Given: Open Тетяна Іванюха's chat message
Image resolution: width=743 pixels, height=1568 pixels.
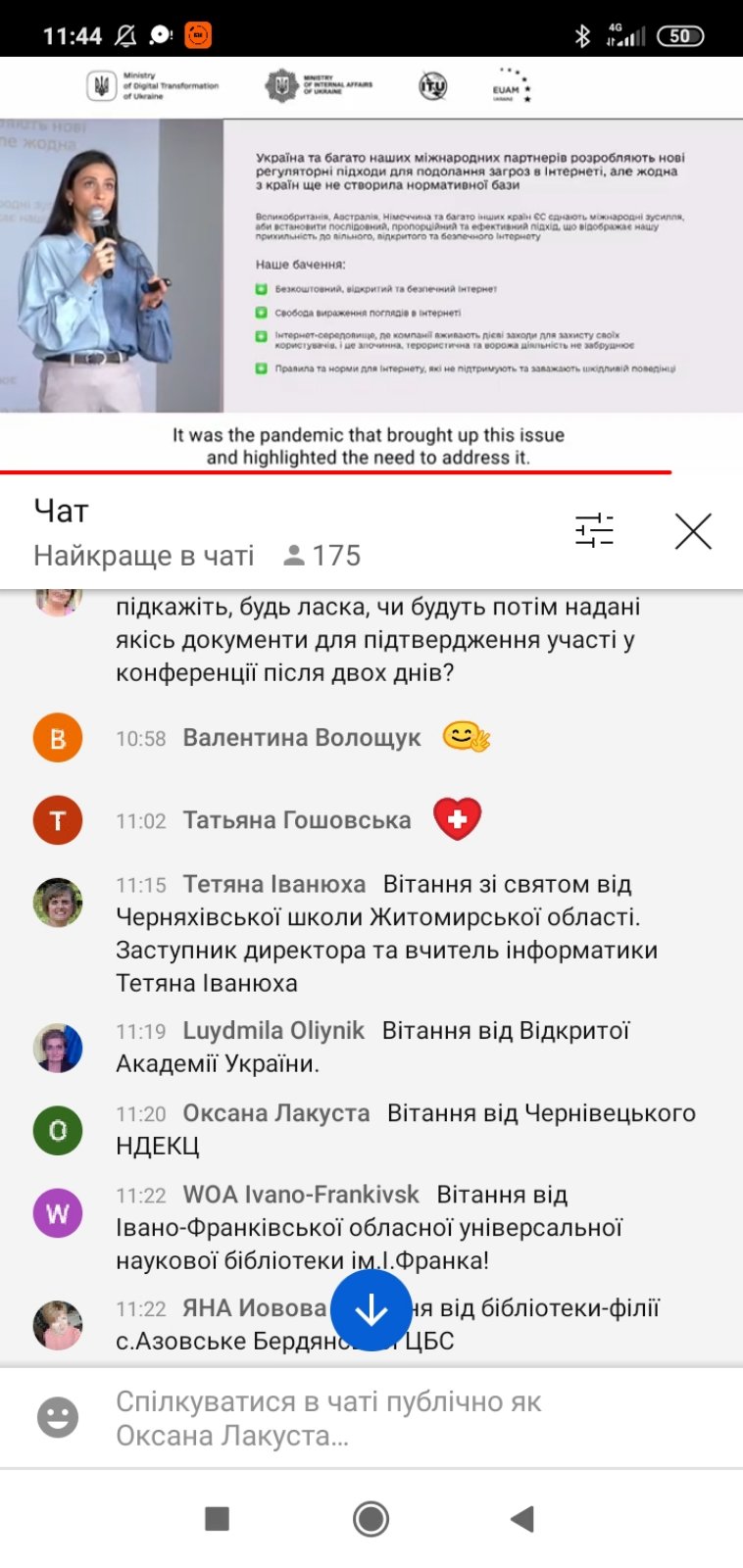Looking at the screenshot, I should pyautogui.click(x=386, y=933).
